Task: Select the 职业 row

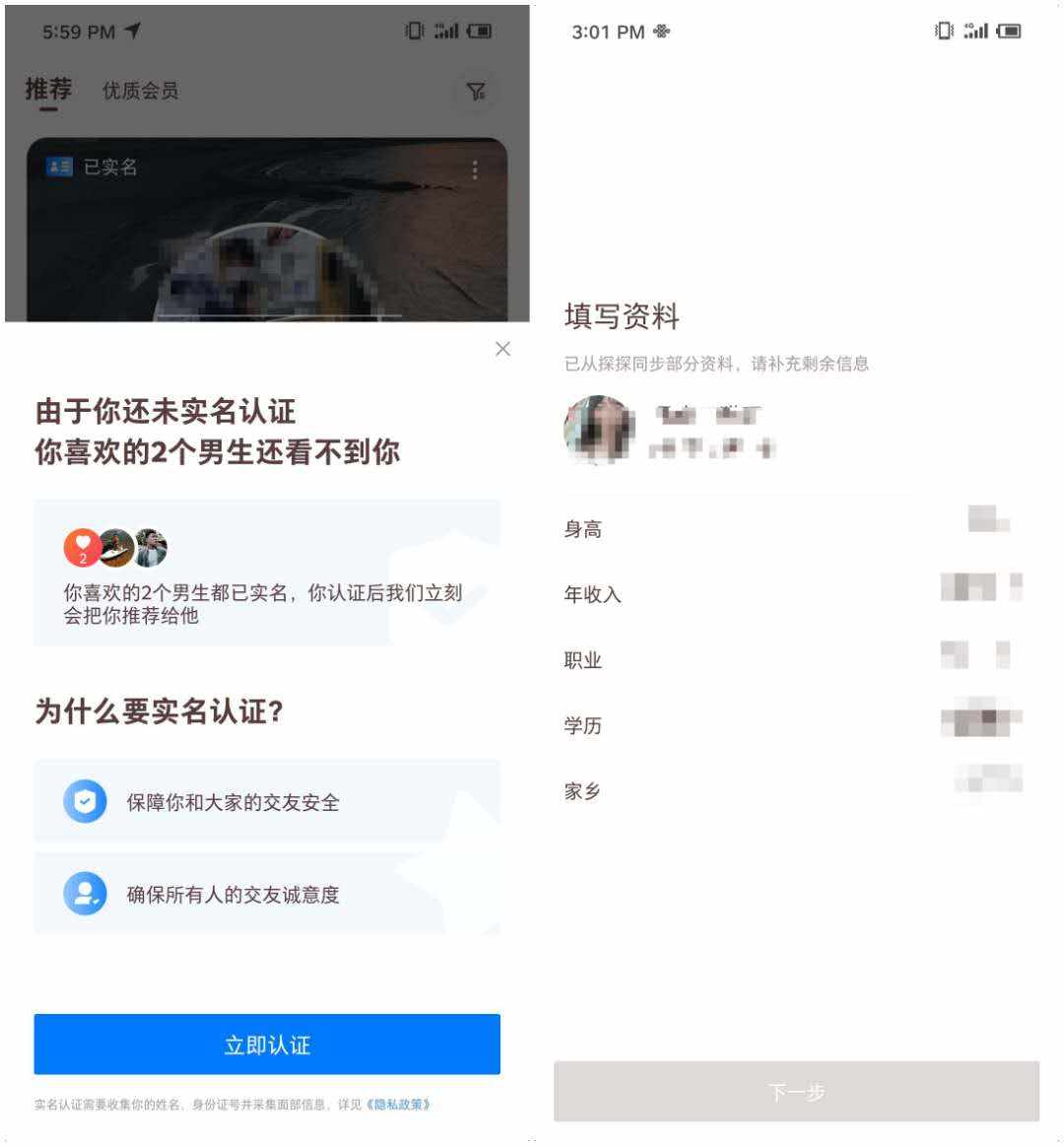Action: [x=793, y=659]
